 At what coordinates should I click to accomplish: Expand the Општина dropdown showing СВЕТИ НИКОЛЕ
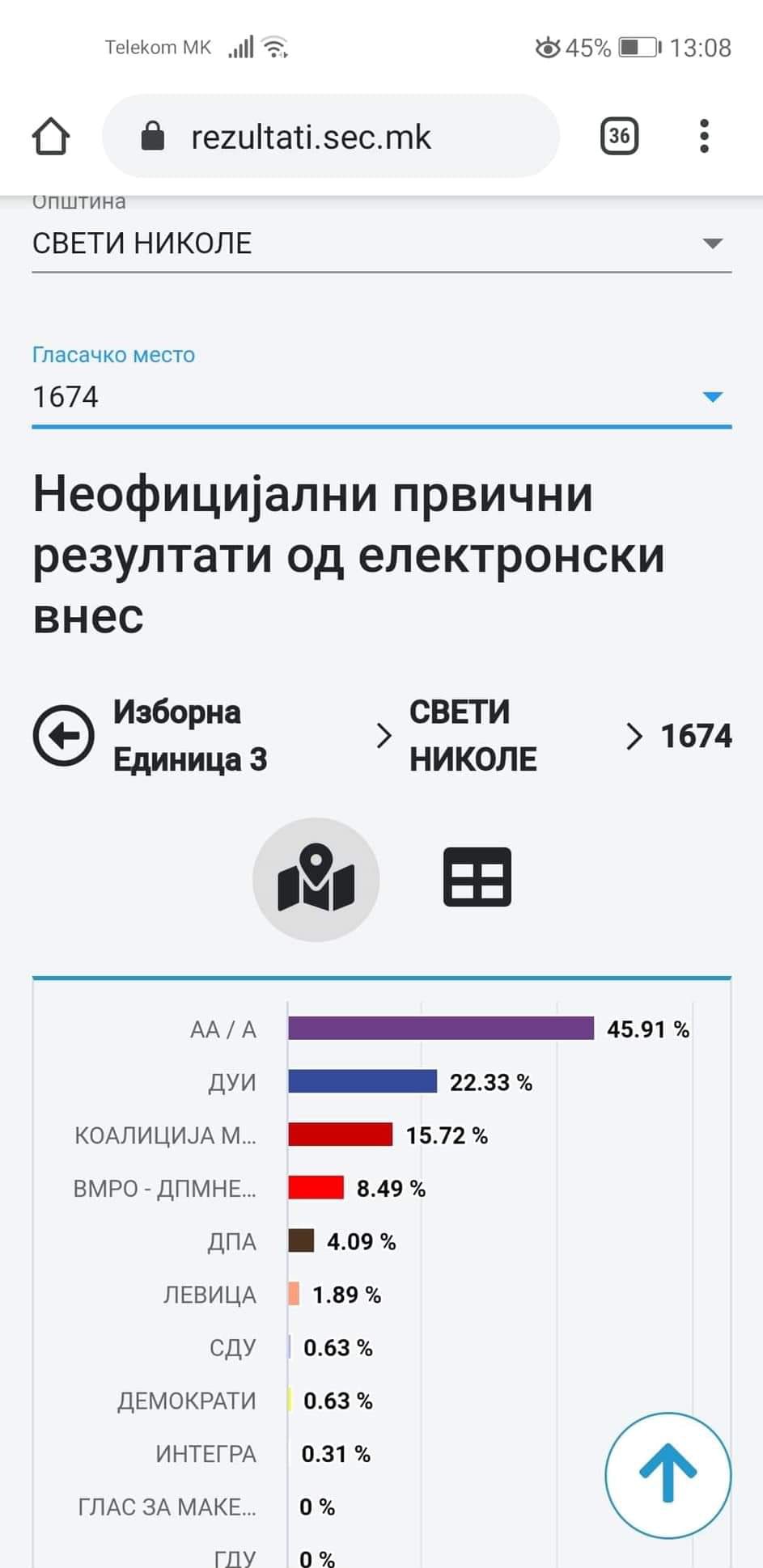pyautogui.click(x=381, y=243)
